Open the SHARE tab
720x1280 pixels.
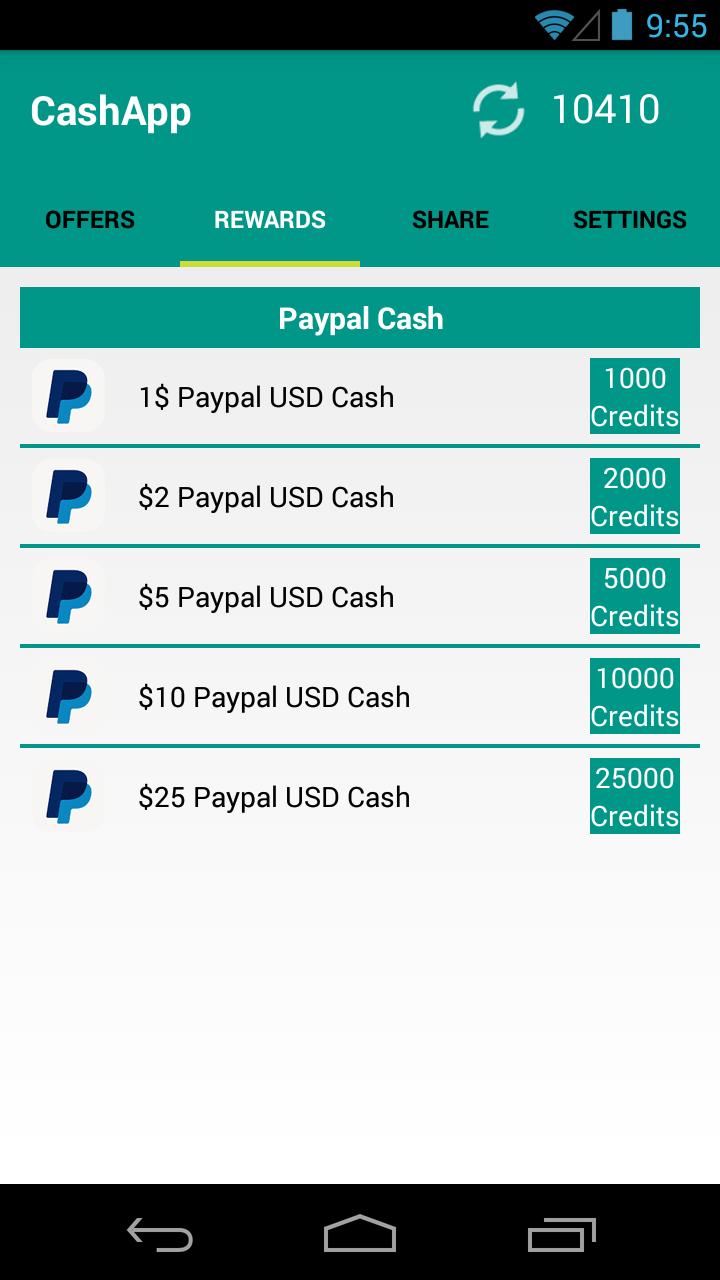coord(450,219)
